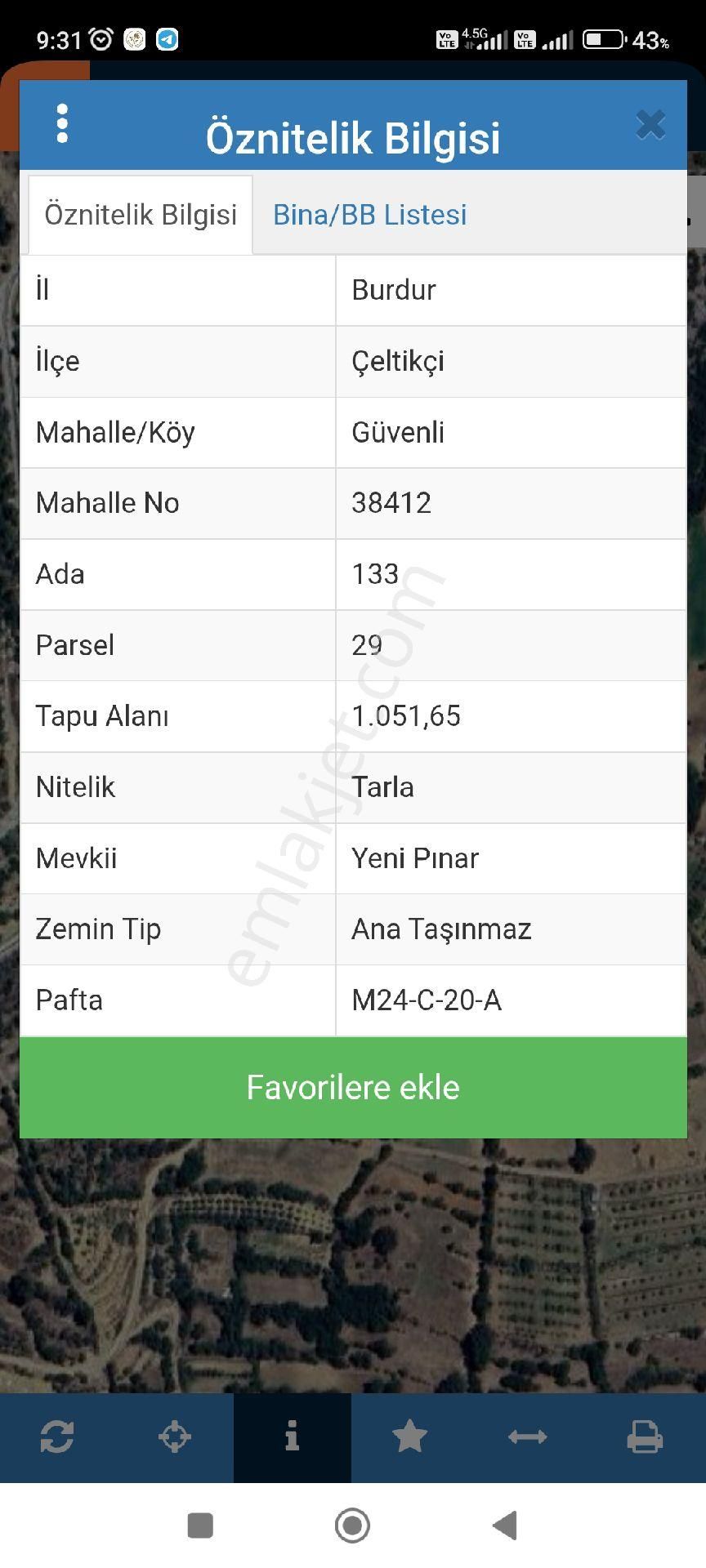Tap the printer icon

(645, 1437)
